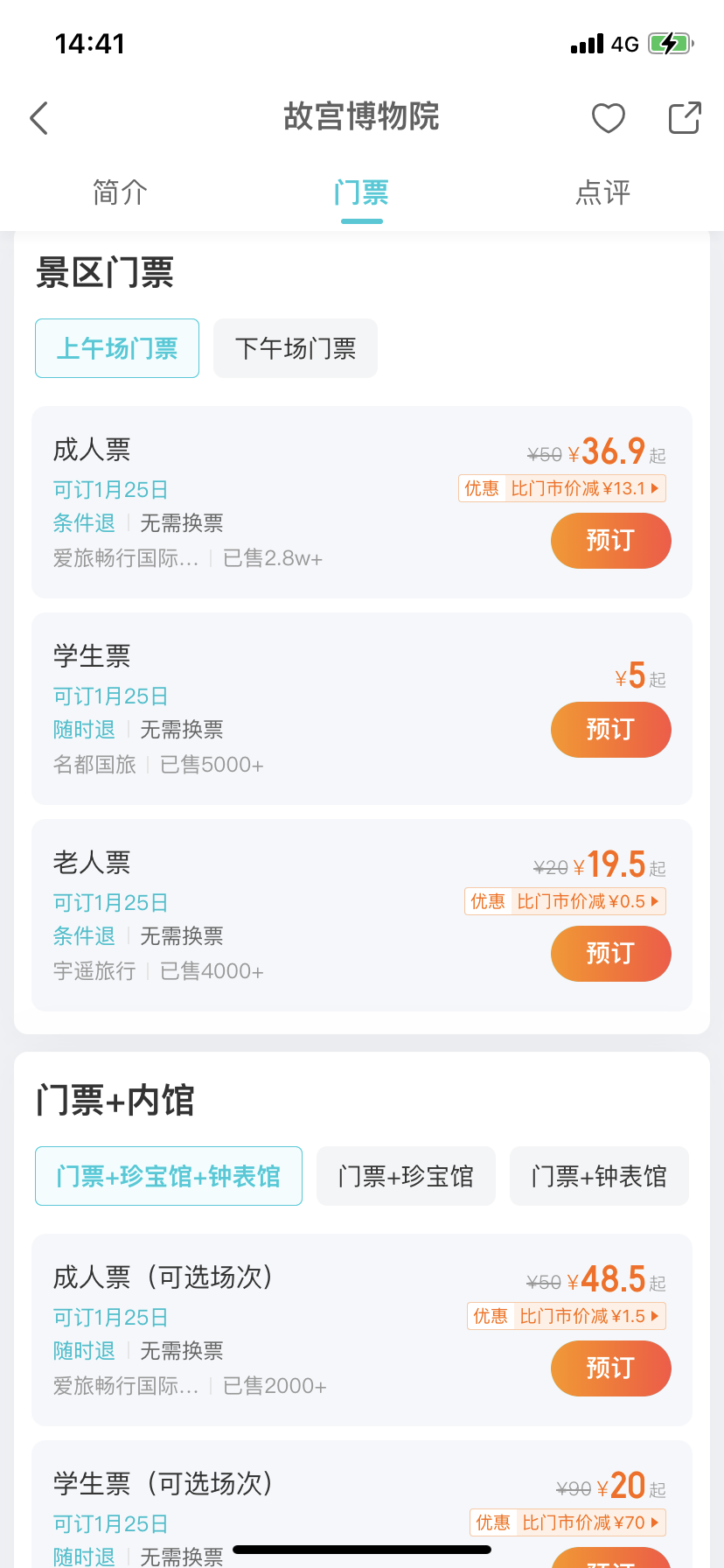The height and width of the screenshot is (1568, 724).
Task: Open the 比门市价减¥0.5 discount tag
Action: 565,901
